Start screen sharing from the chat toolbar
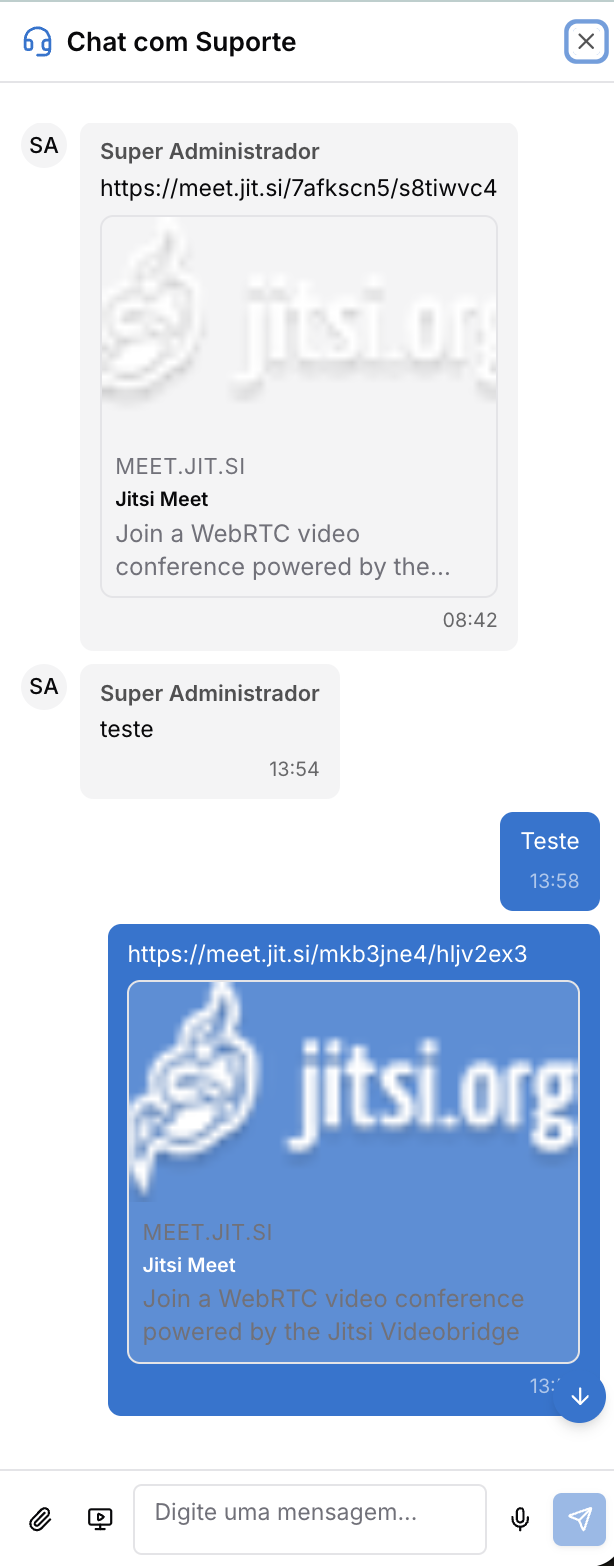Image resolution: width=614 pixels, height=1566 pixels. coord(100,1520)
